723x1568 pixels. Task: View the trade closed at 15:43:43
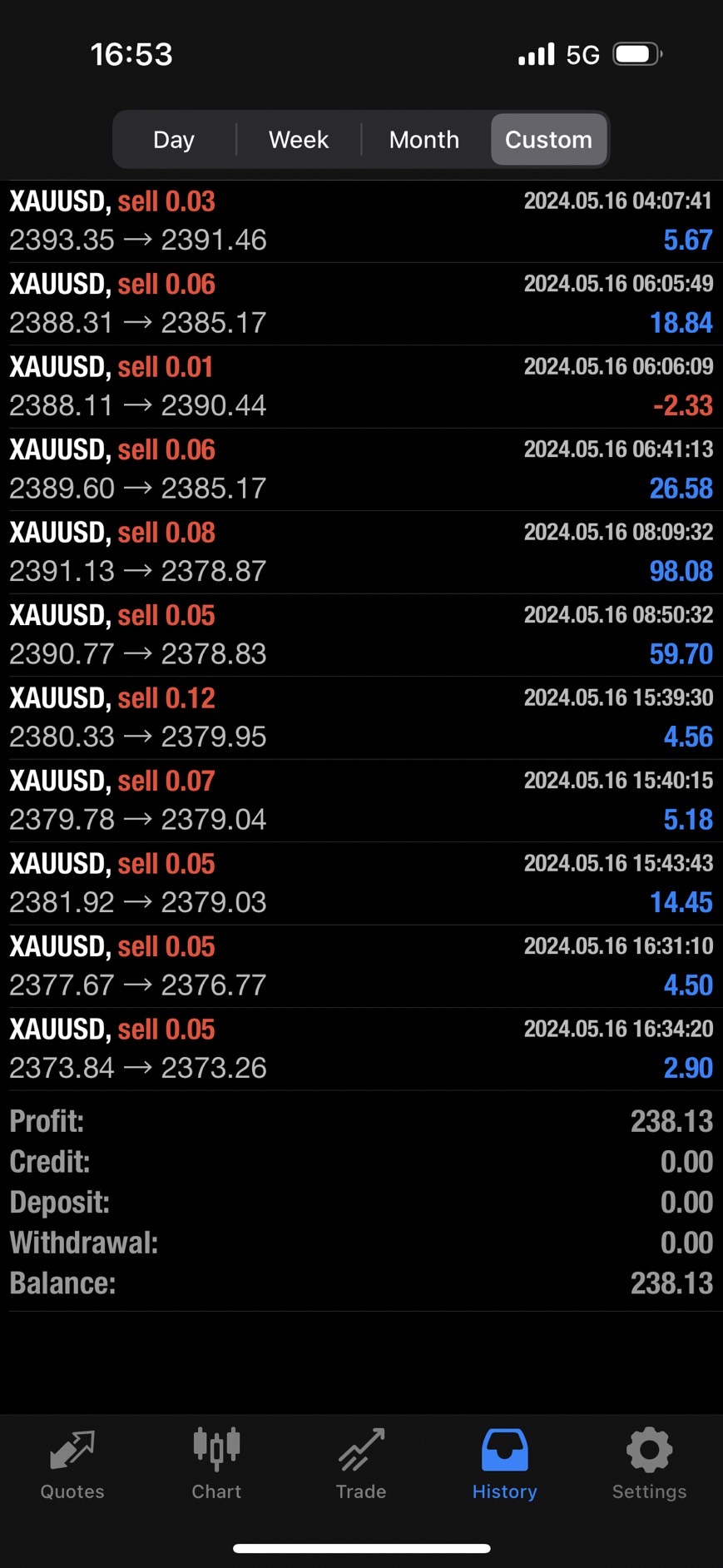pos(361,884)
